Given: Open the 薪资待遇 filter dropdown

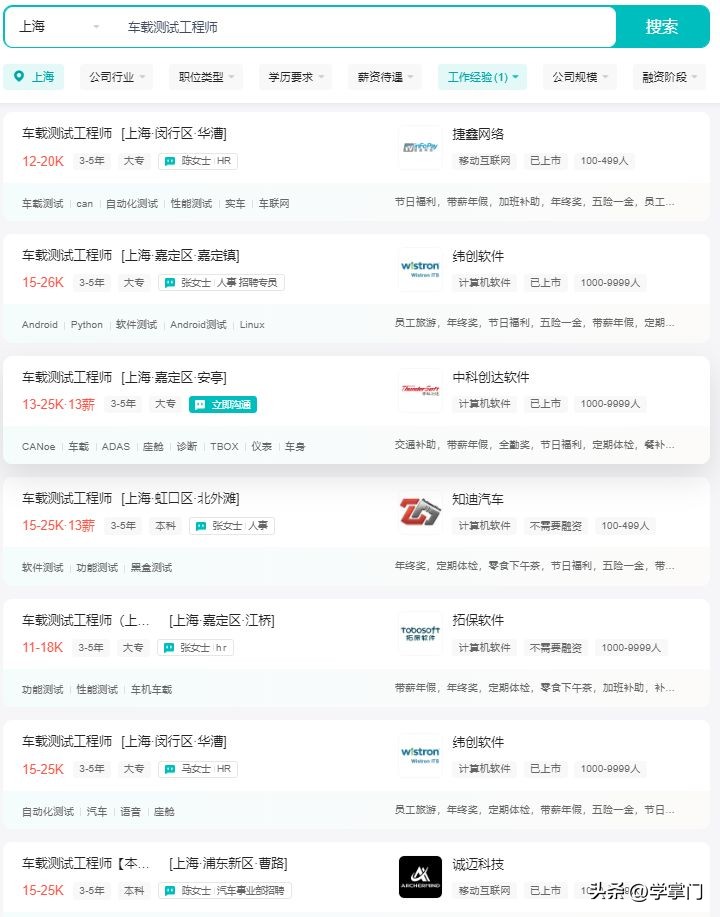Looking at the screenshot, I should coord(387,77).
